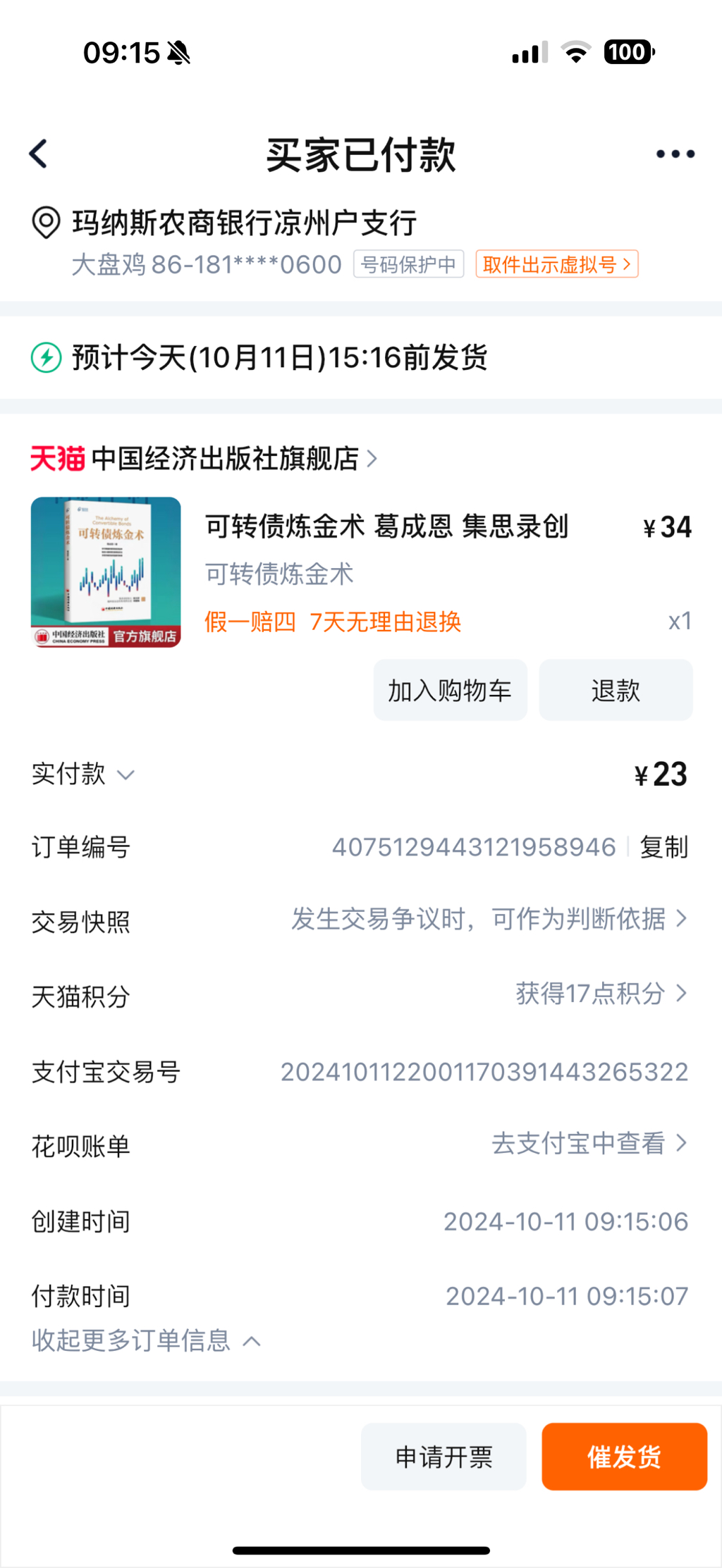Screen dimensions: 722x1568
Task: Tap 加入购物车 button
Action: [x=450, y=690]
